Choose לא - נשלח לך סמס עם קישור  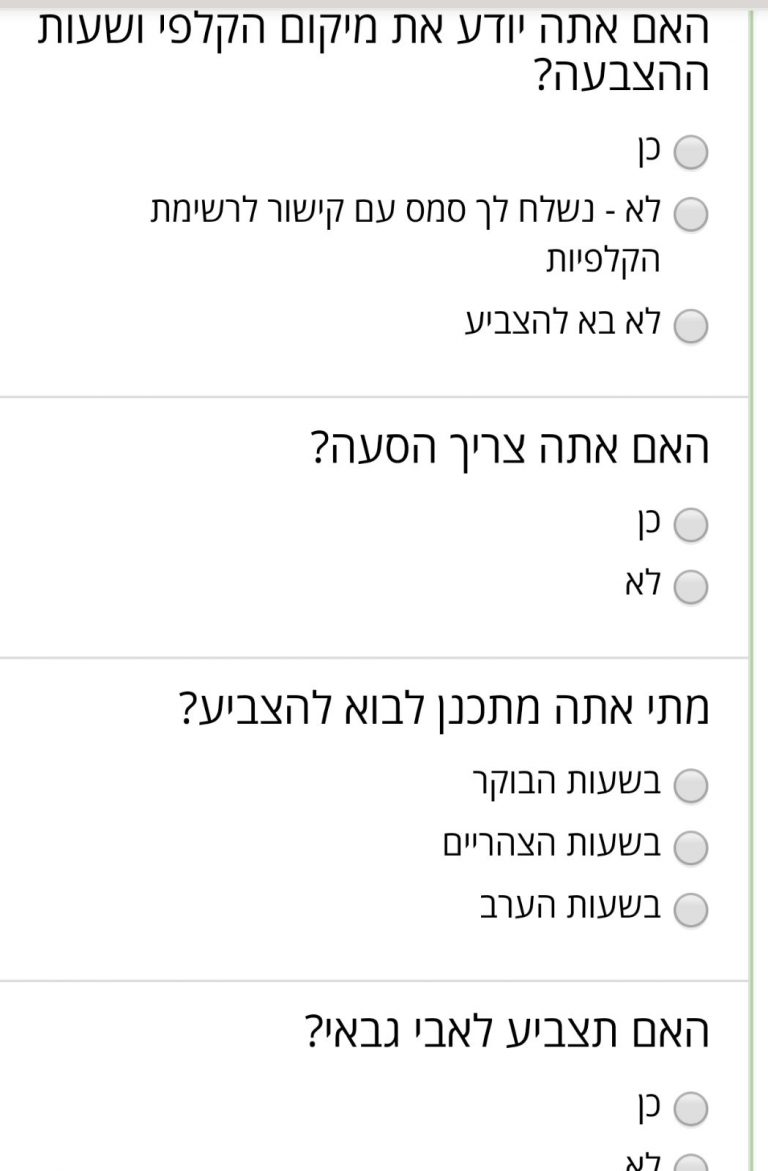(x=691, y=214)
